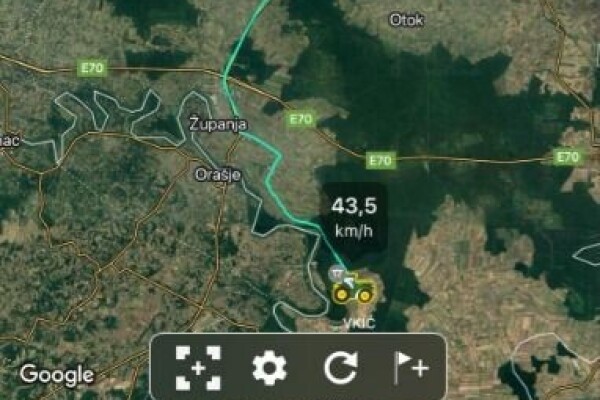Add a new flag marker
The image size is (600, 400).
coord(409,368)
